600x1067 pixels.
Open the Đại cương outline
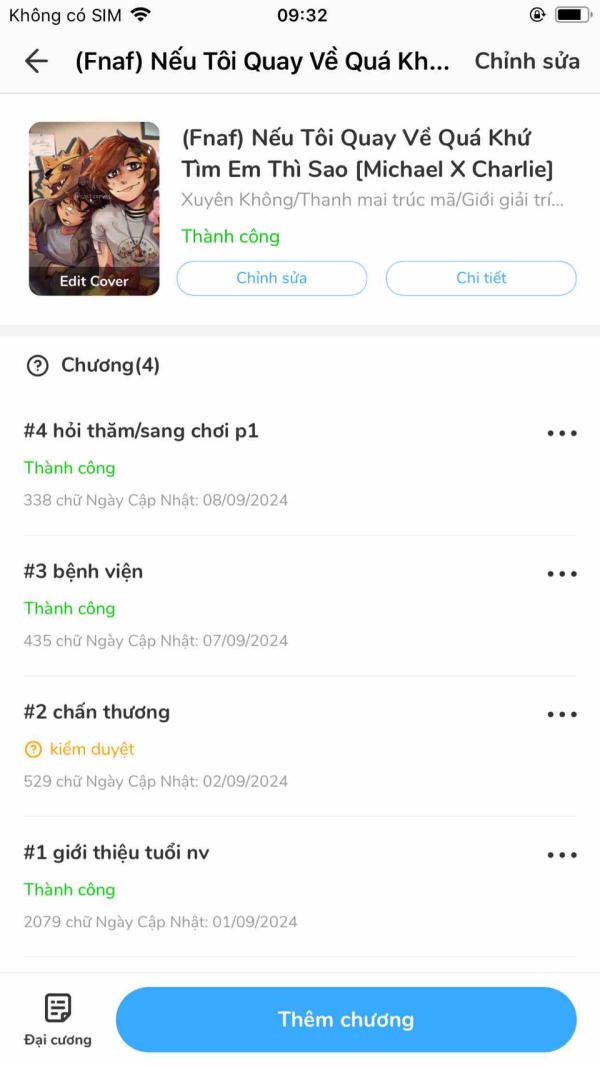[x=58, y=1019]
